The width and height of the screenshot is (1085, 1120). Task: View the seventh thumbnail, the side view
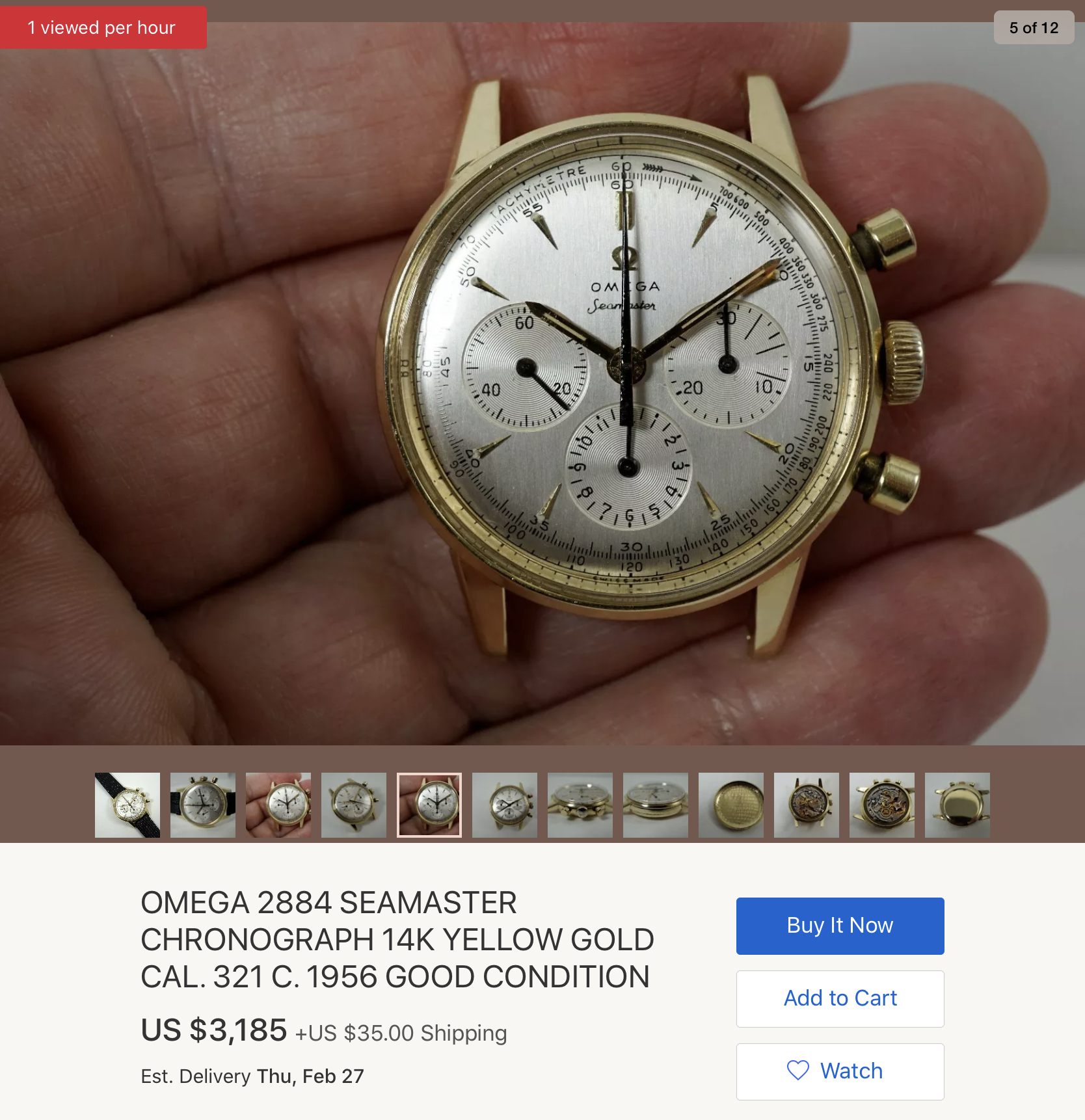pyautogui.click(x=580, y=805)
